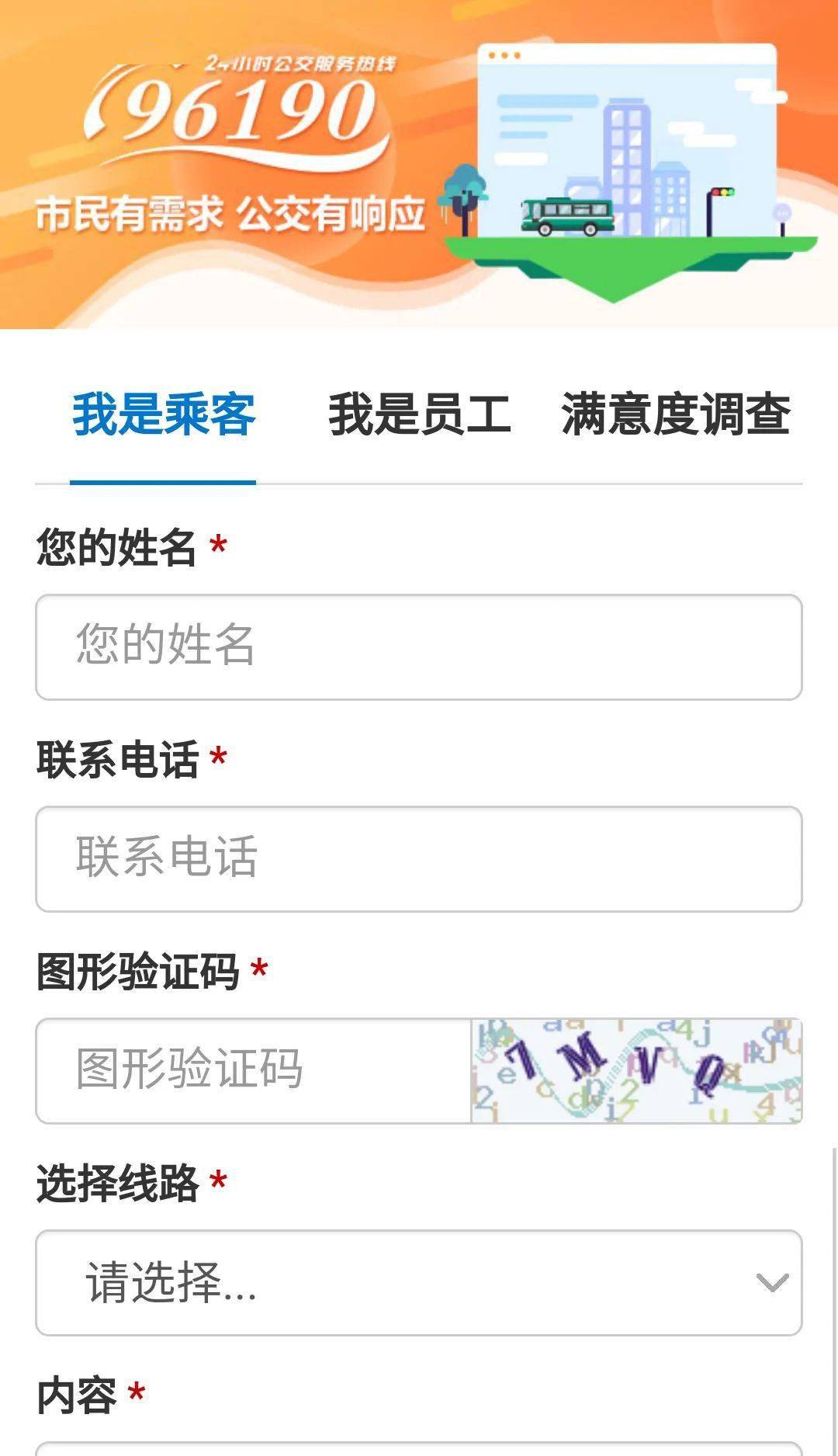Expand the 选择线路 dropdown

click(419, 1282)
